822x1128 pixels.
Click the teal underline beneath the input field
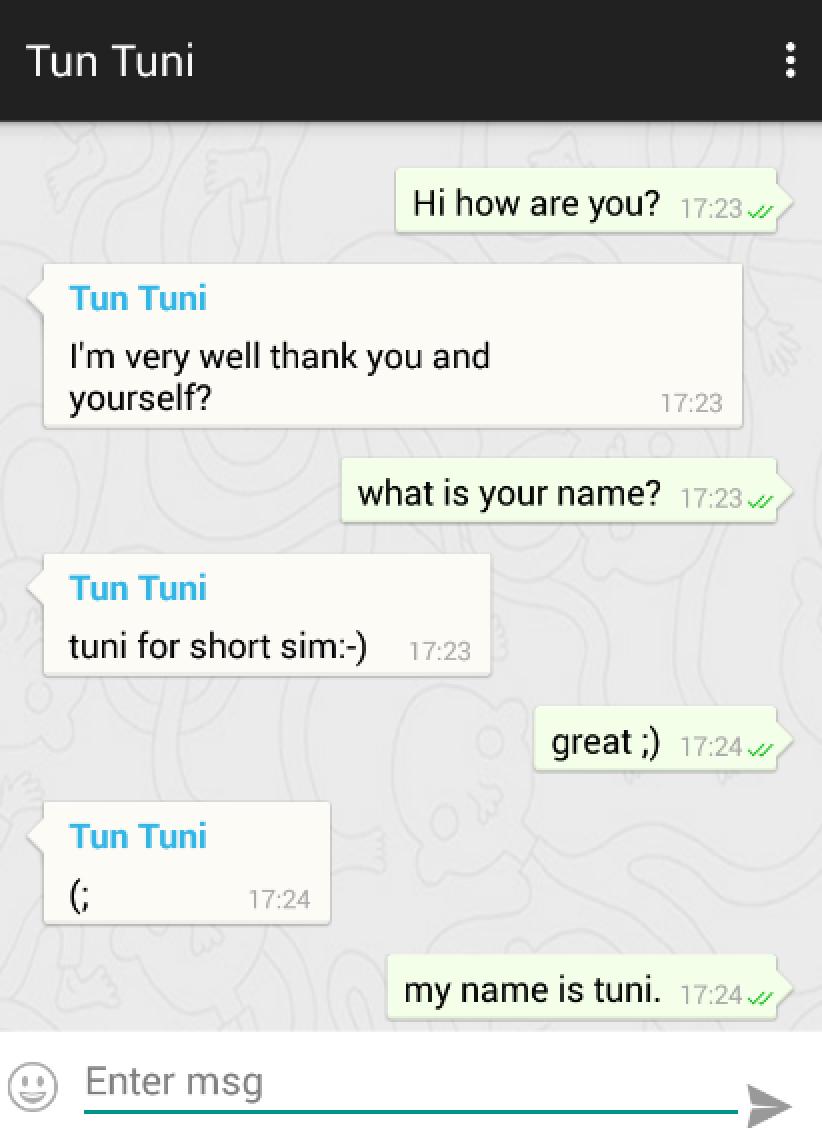410,1110
